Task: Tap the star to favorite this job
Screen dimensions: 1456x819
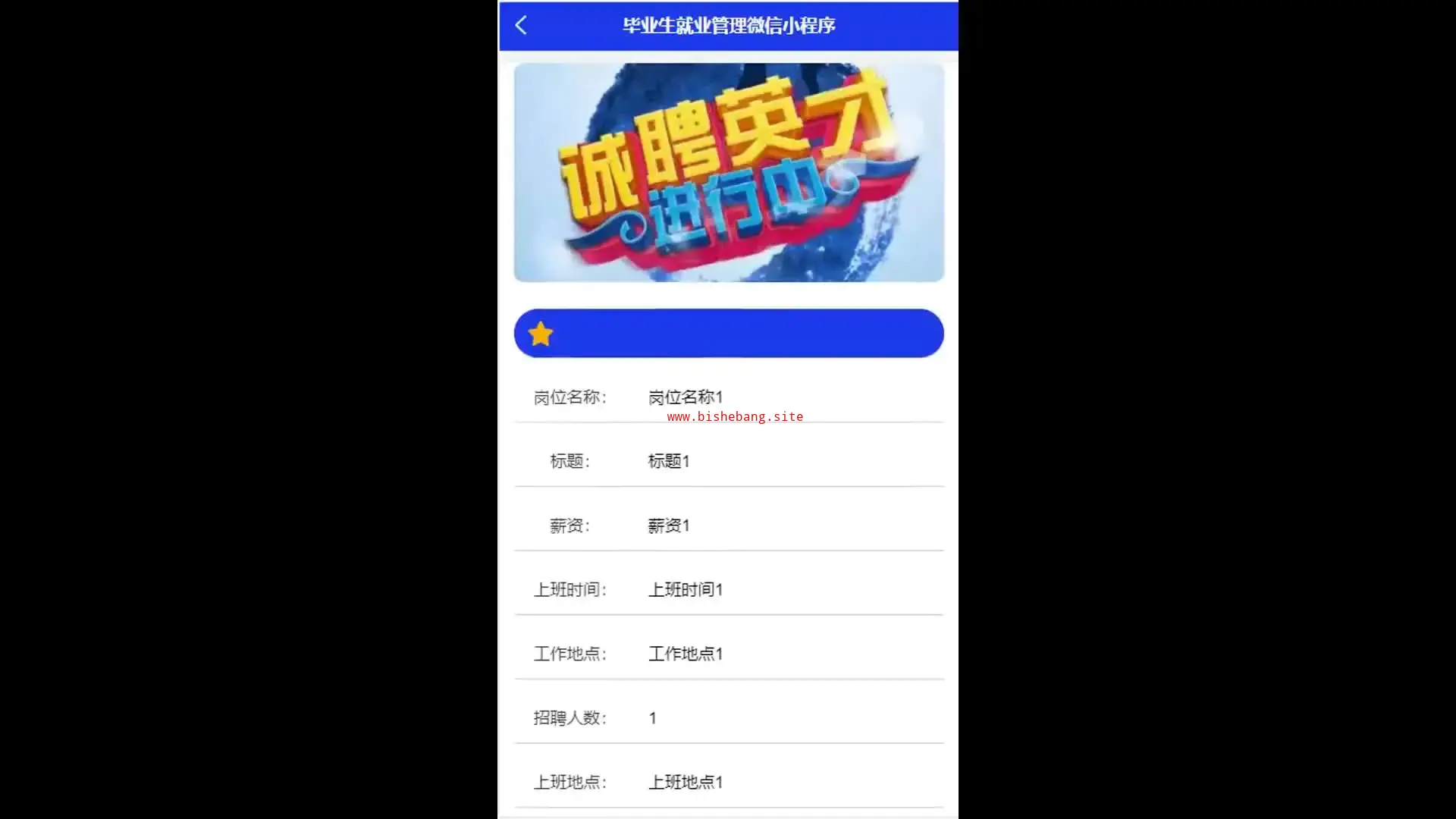Action: point(541,334)
